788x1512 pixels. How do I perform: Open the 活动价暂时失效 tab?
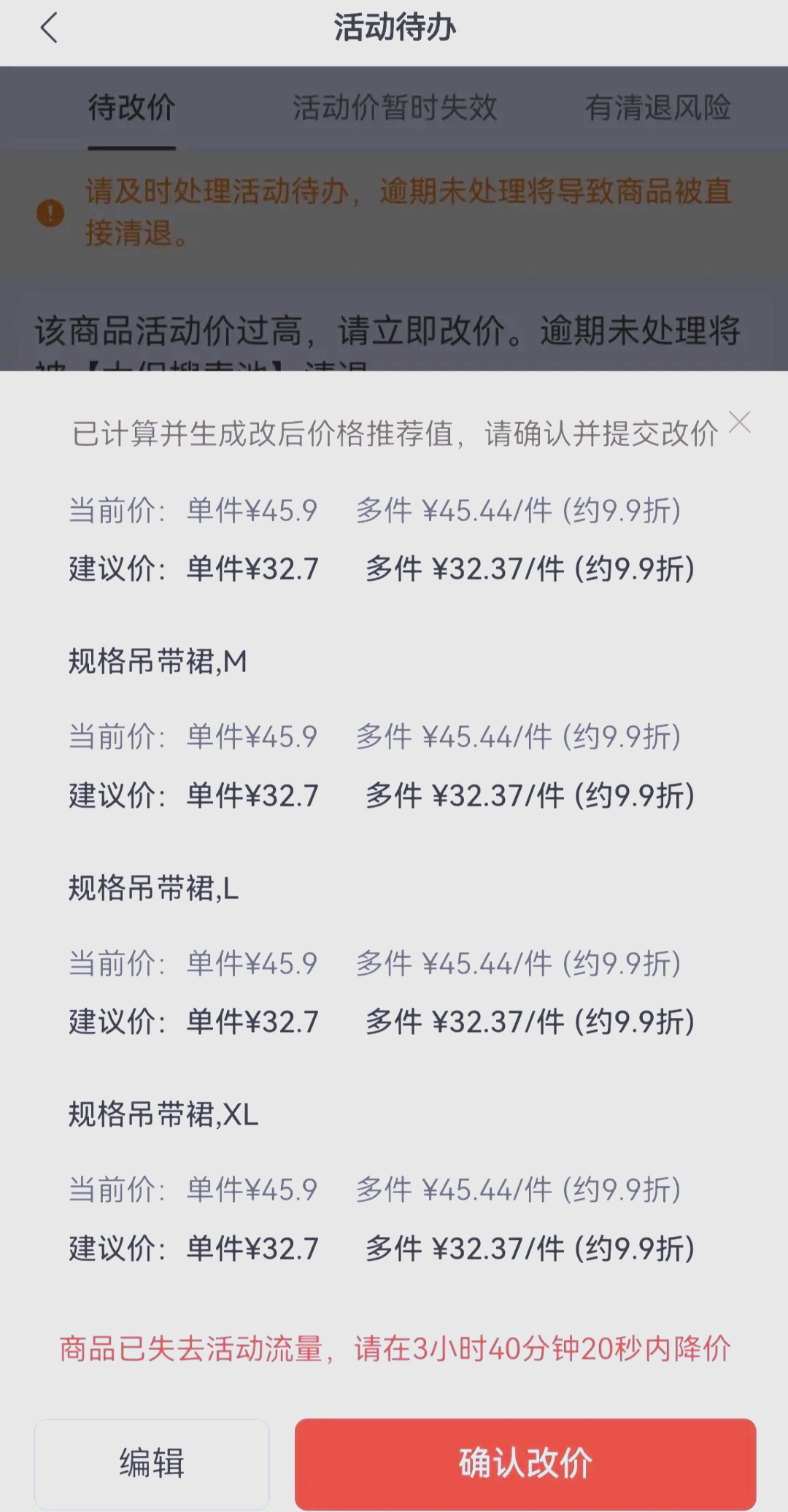pos(395,107)
